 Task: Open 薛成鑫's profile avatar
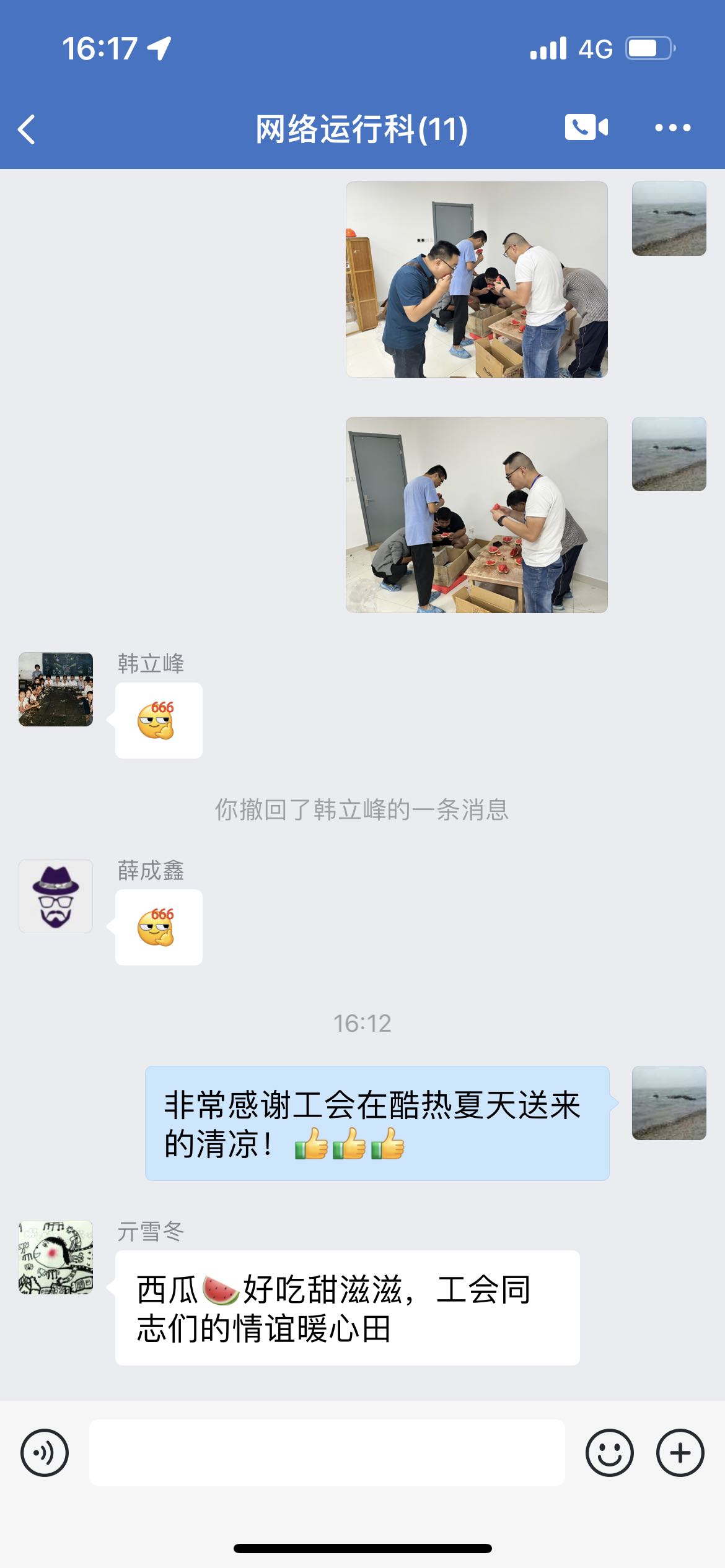(x=56, y=895)
